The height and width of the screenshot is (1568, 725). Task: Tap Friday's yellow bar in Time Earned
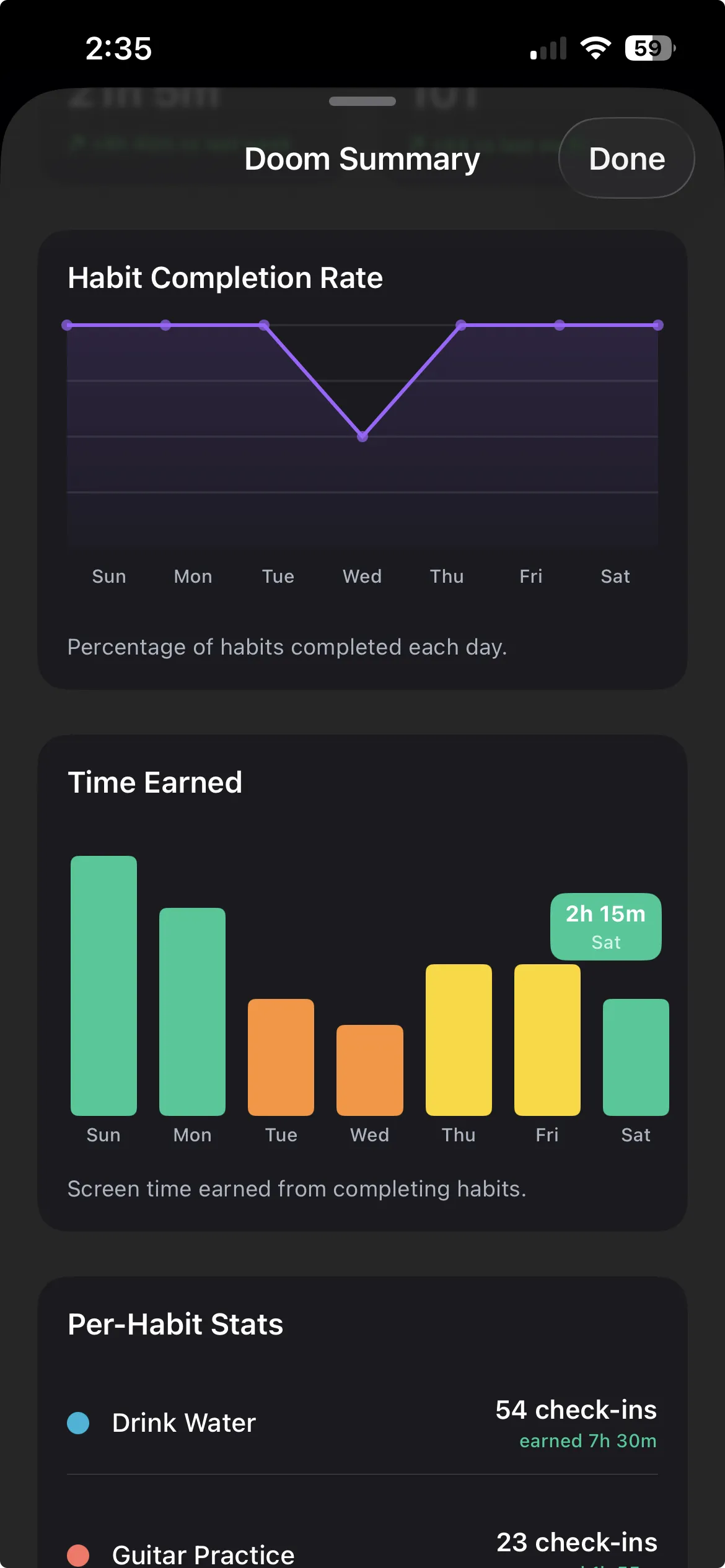(547, 1040)
